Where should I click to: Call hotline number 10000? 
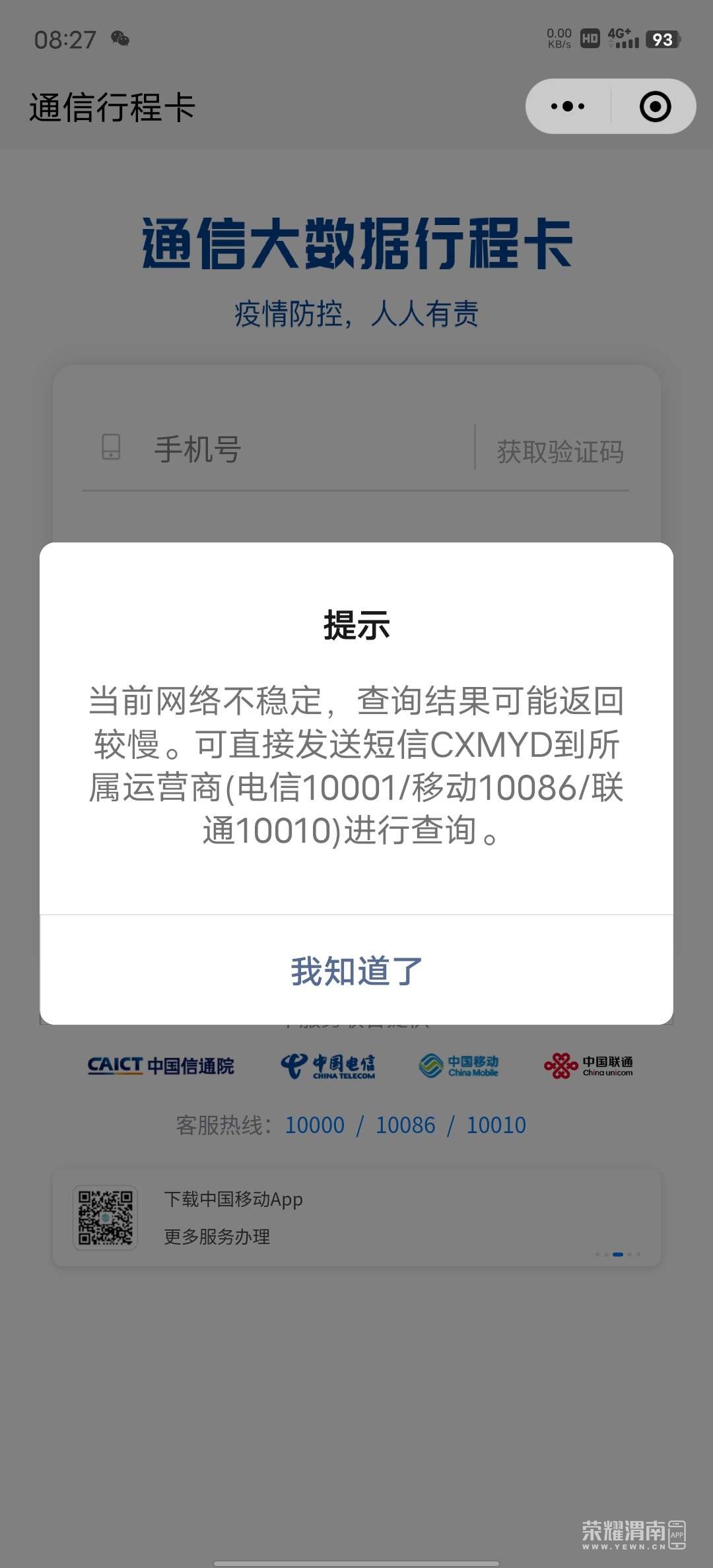click(x=315, y=1125)
